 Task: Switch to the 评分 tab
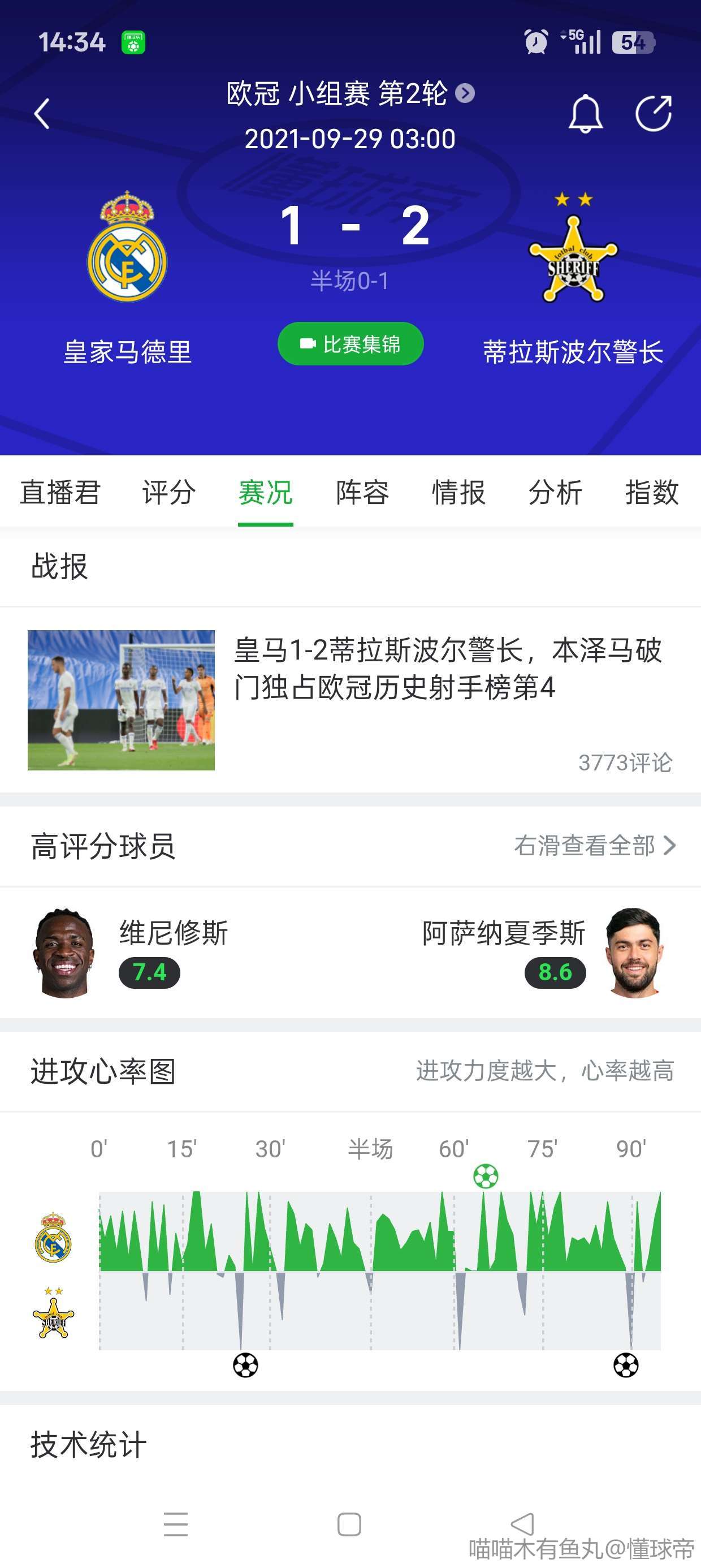point(168,493)
